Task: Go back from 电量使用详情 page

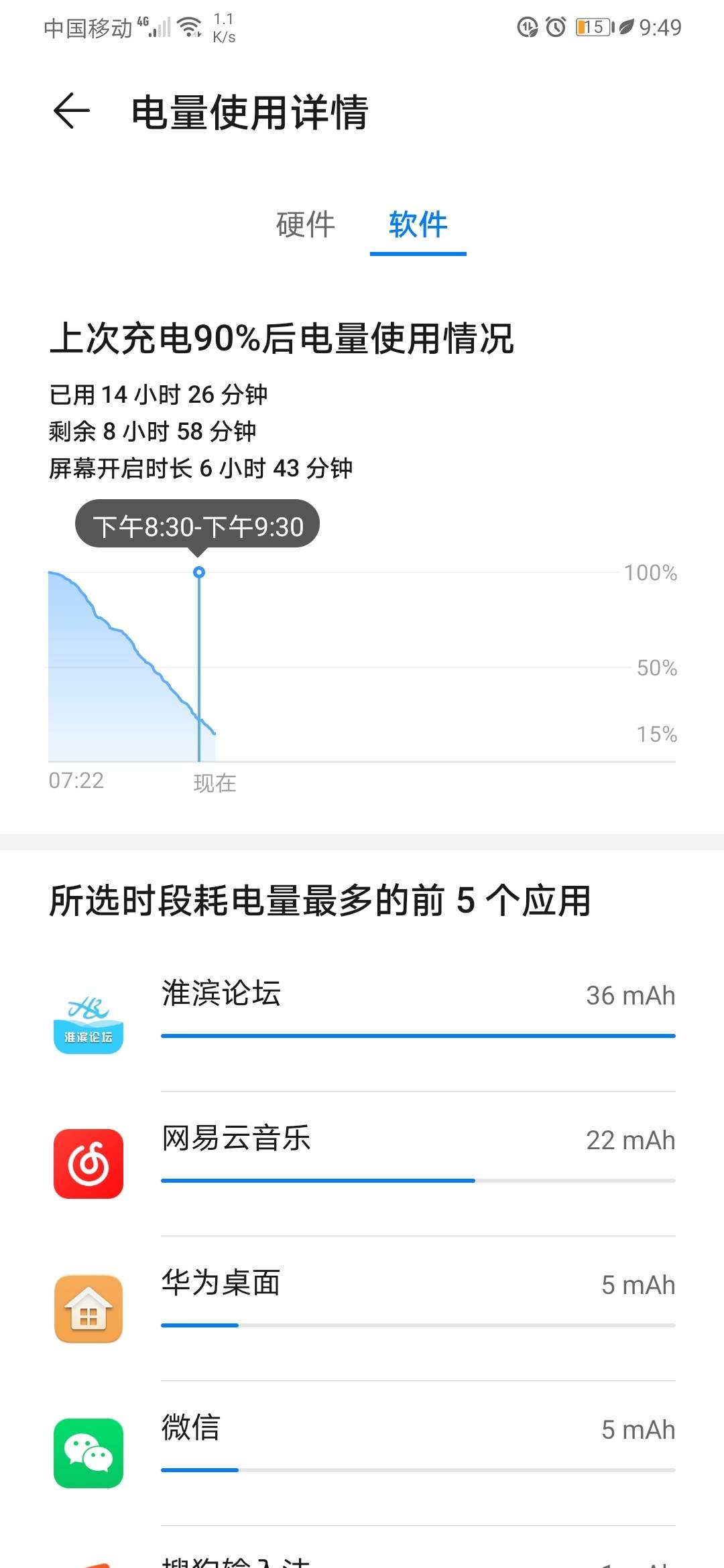Action: click(72, 111)
